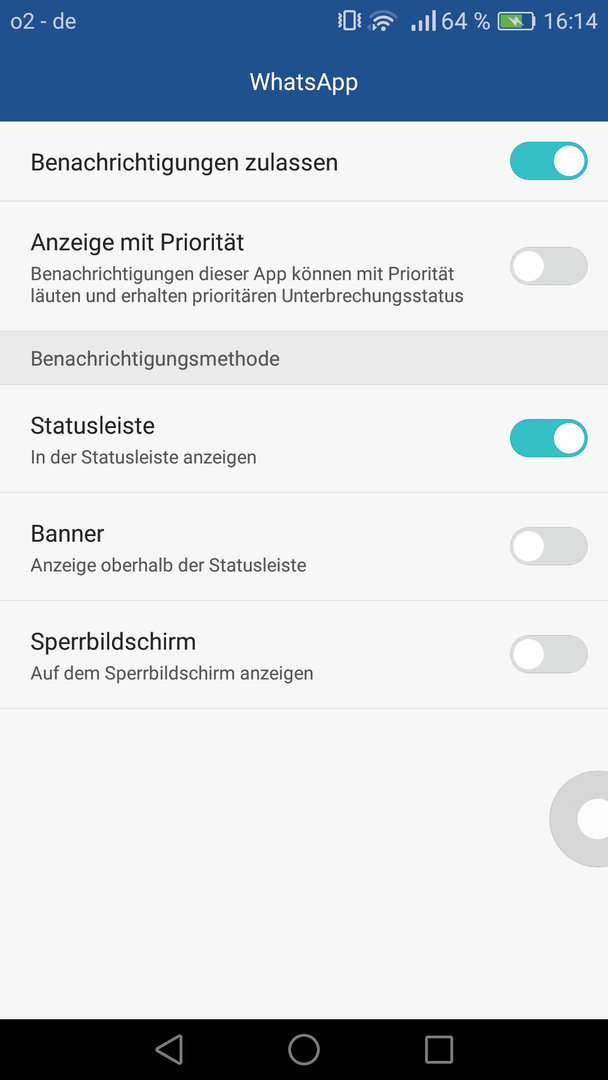This screenshot has width=608, height=1080.
Task: Go back with the navigation bar arrow
Action: [169, 1050]
